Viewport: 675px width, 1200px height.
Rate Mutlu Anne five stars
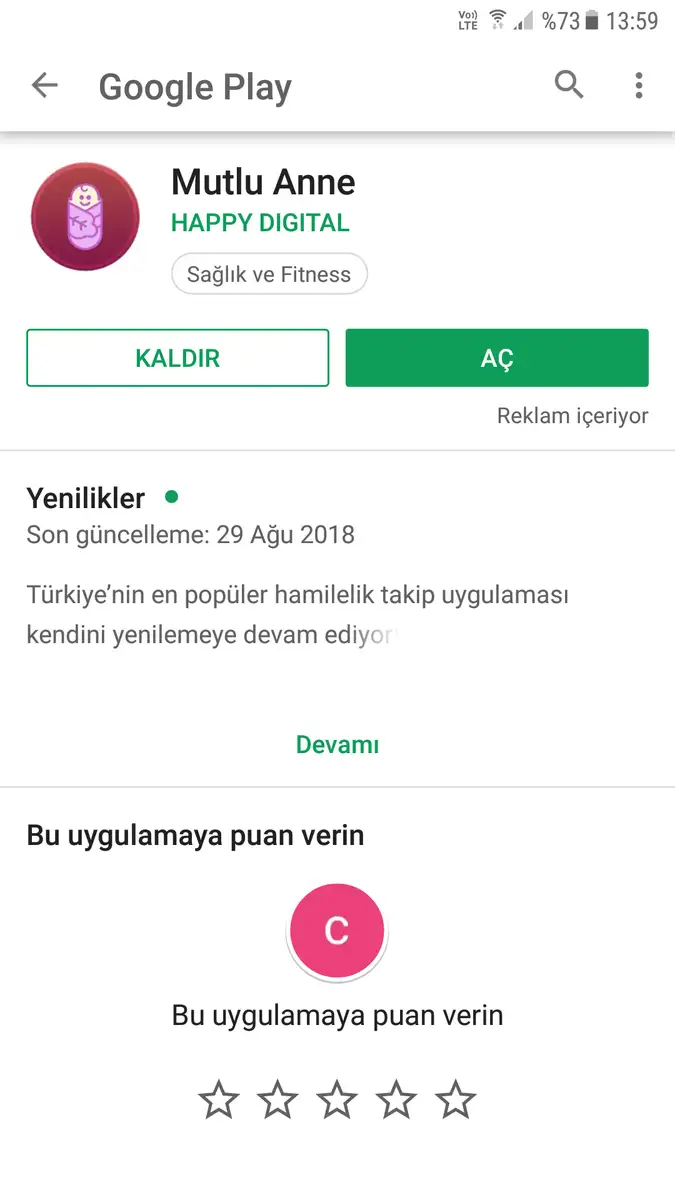(x=456, y=1100)
